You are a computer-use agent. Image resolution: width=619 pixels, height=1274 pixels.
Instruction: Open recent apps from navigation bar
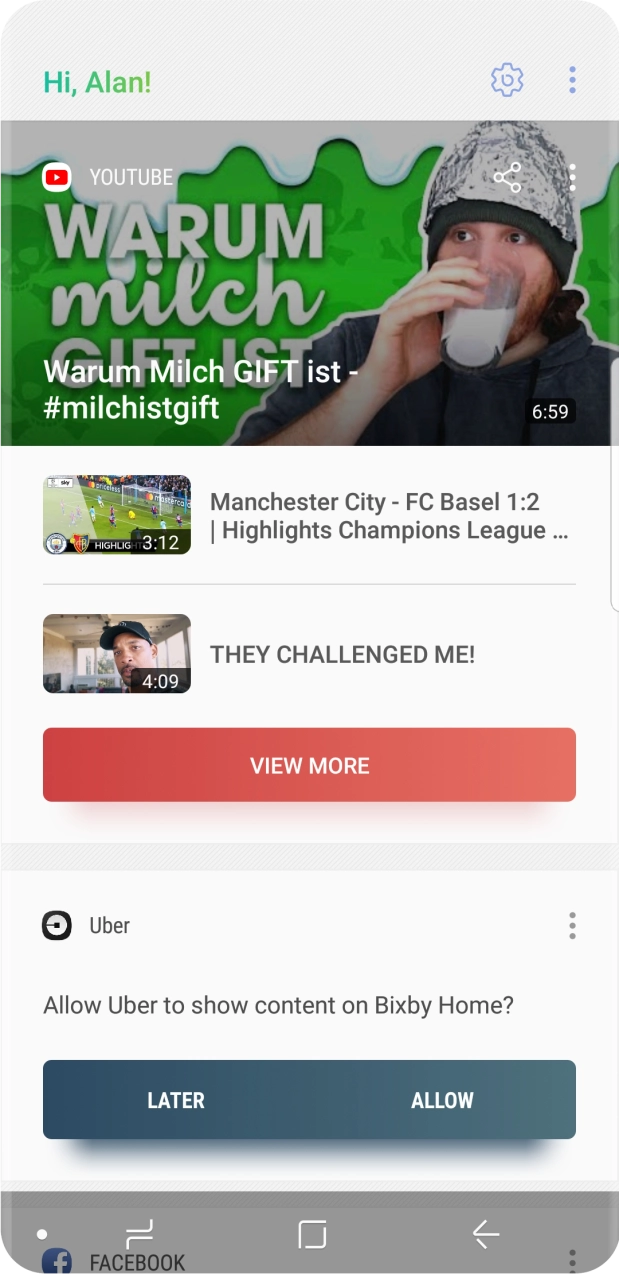point(140,1234)
